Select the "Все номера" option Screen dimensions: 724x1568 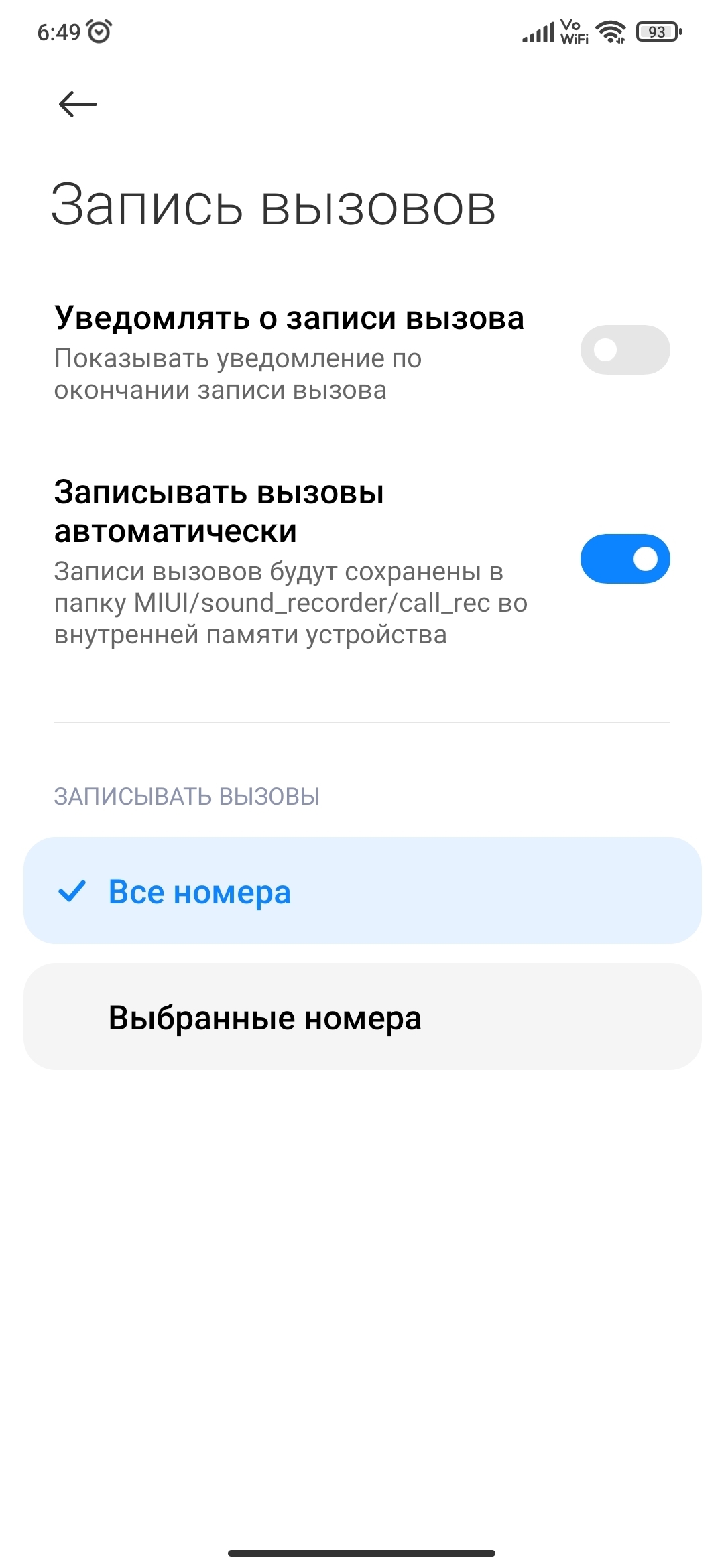point(362,891)
